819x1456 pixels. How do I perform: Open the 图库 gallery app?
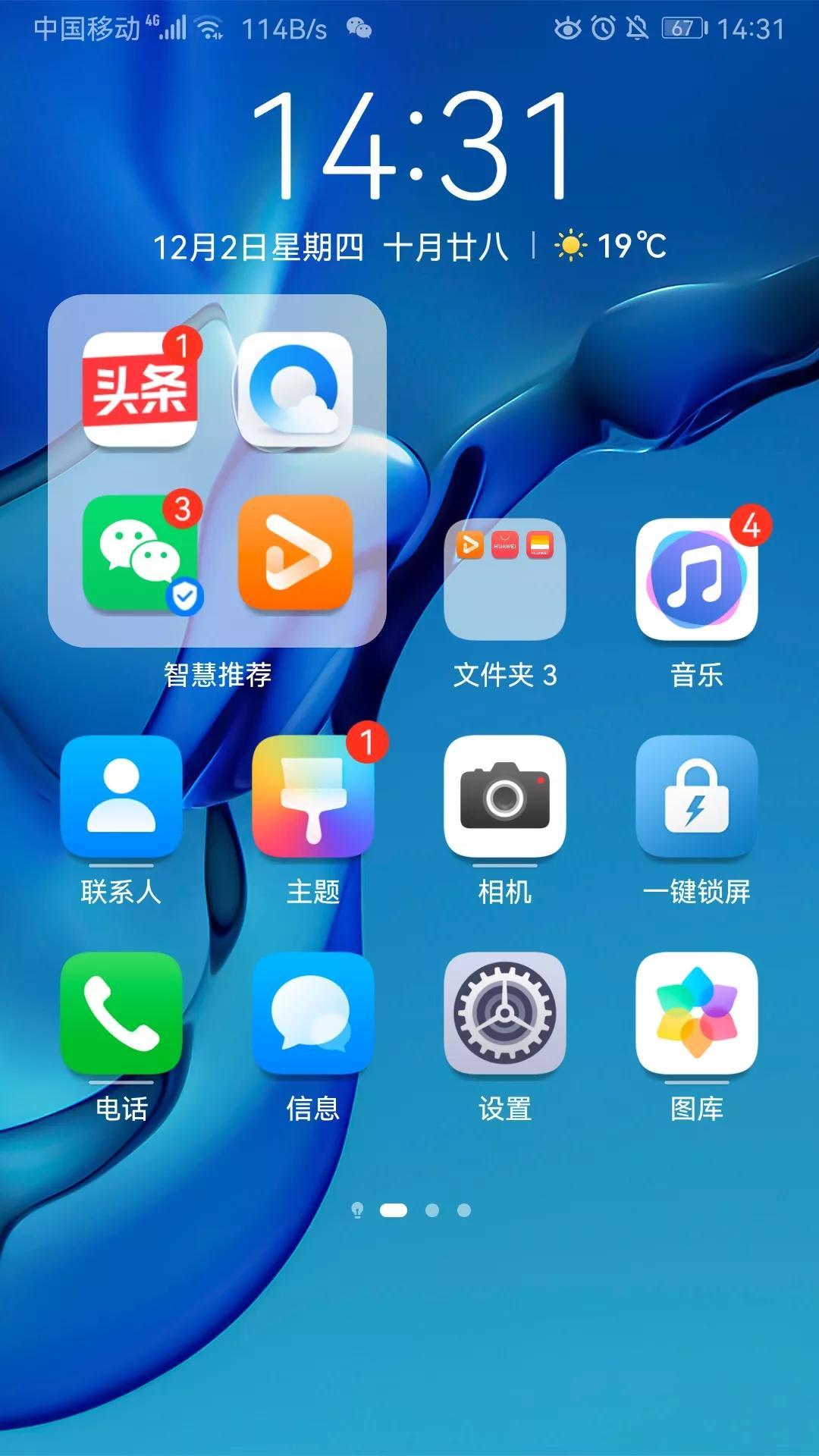point(696,1012)
